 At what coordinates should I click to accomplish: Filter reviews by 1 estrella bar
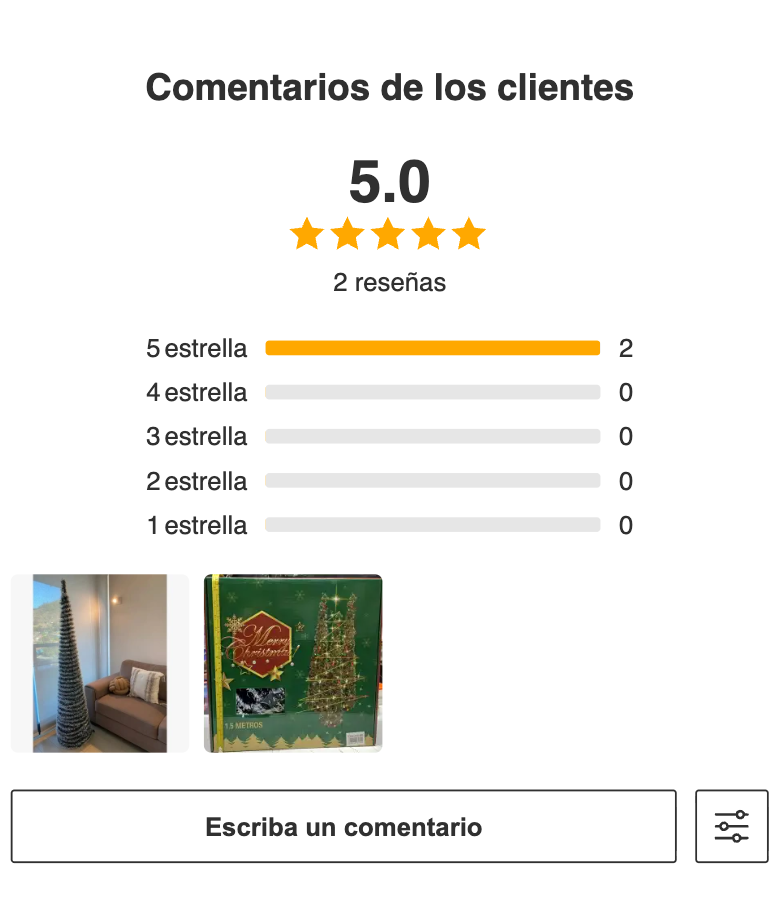[432, 525]
